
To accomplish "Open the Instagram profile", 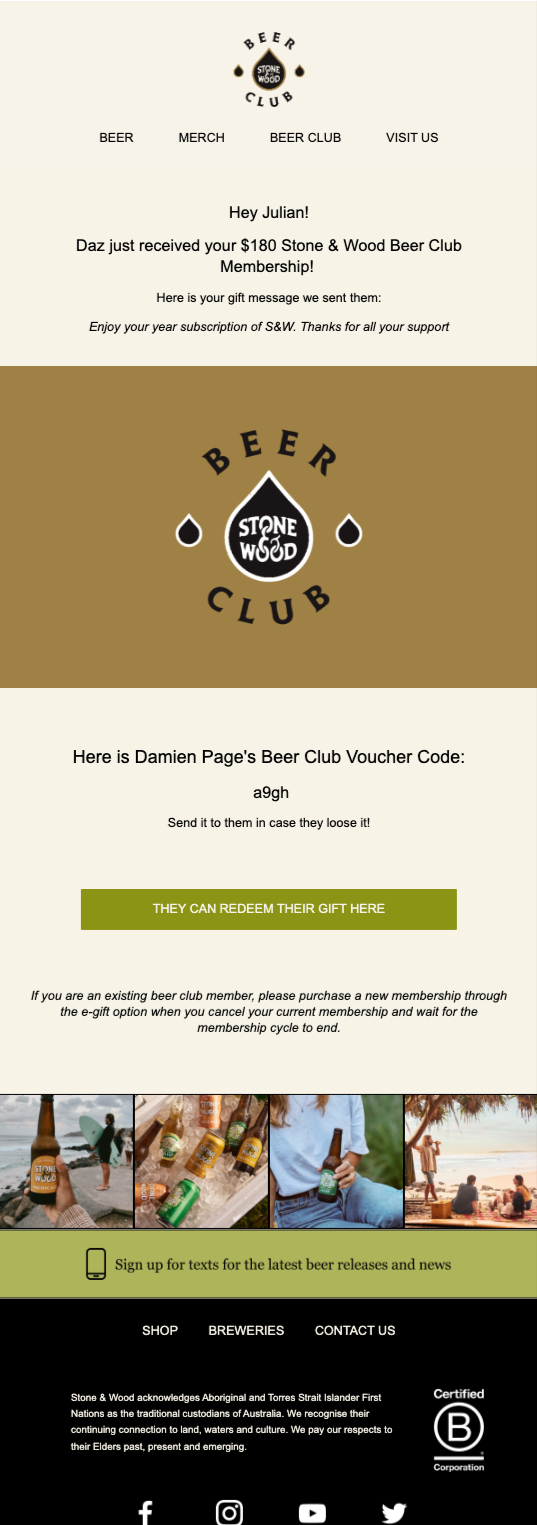I will coord(229,1512).
